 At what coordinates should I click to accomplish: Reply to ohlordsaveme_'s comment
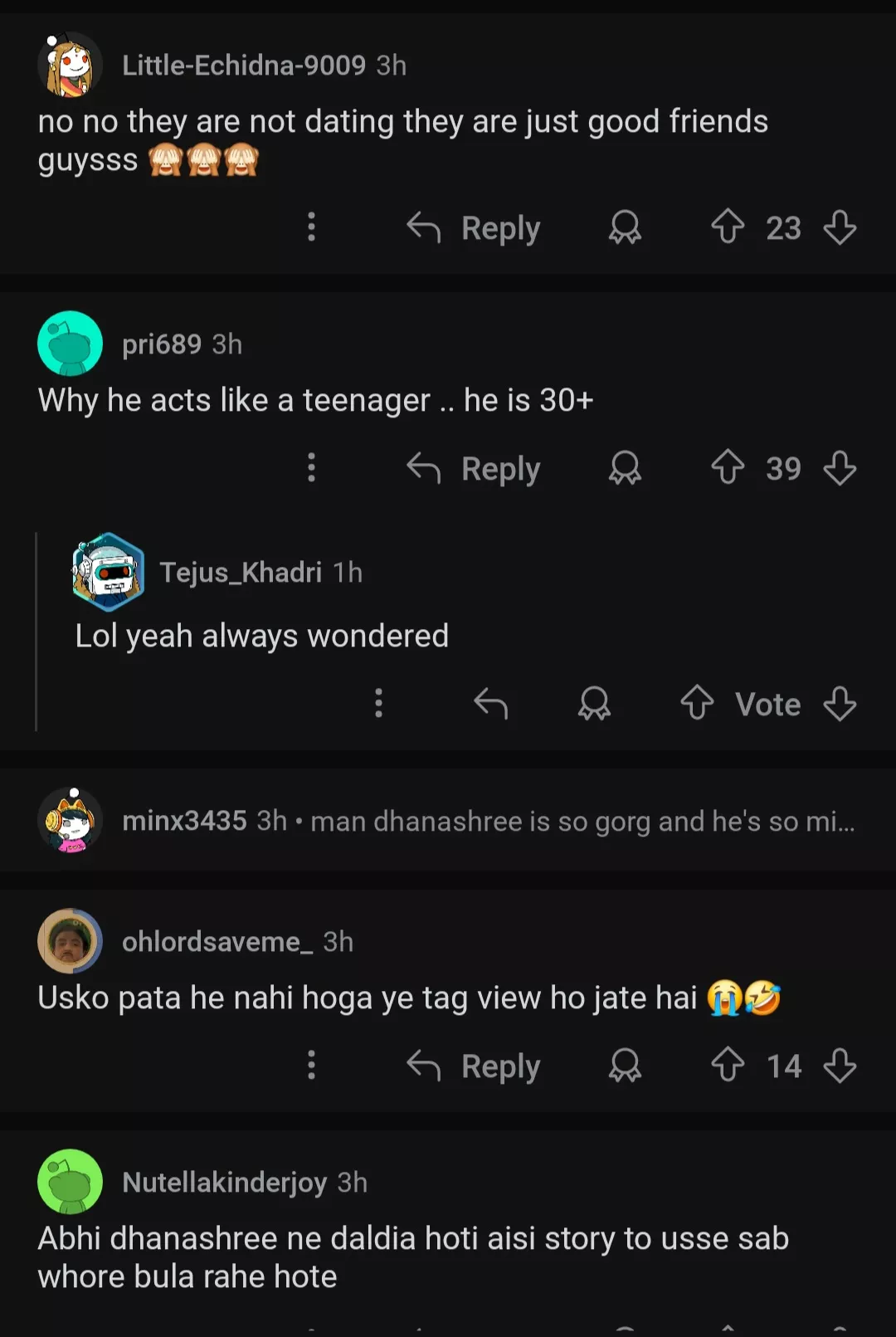[x=475, y=1066]
